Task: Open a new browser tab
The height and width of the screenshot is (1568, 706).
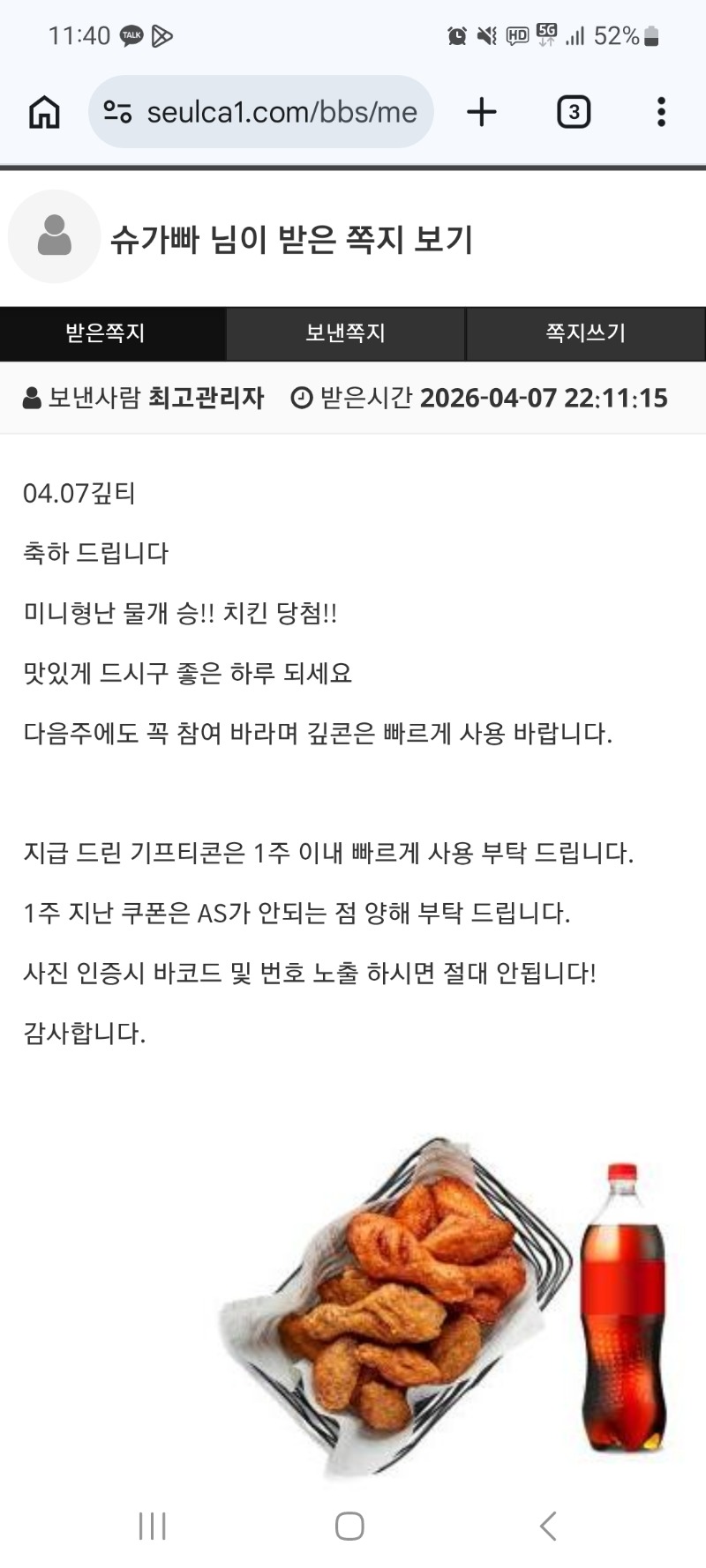Action: (482, 112)
